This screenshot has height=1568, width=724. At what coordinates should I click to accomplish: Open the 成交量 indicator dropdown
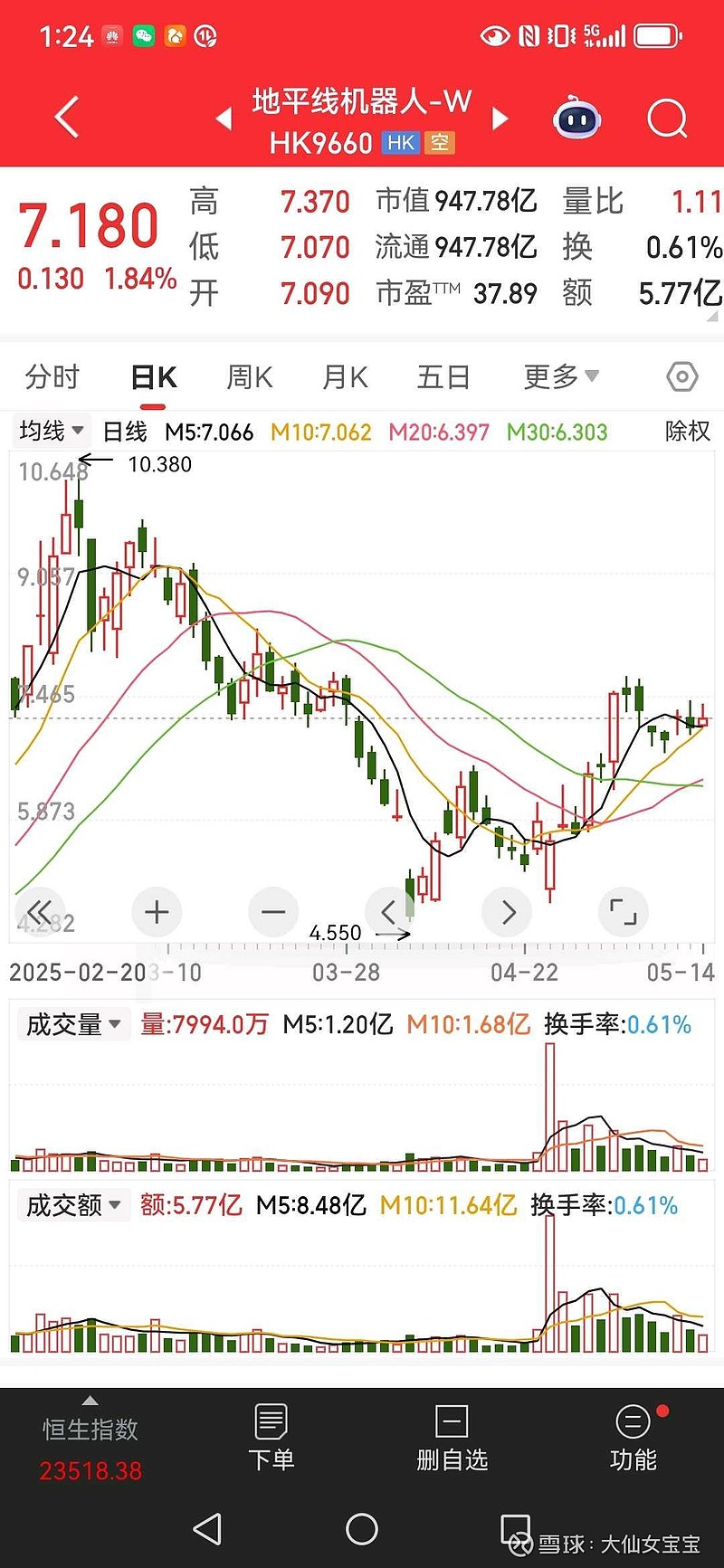click(x=72, y=1024)
